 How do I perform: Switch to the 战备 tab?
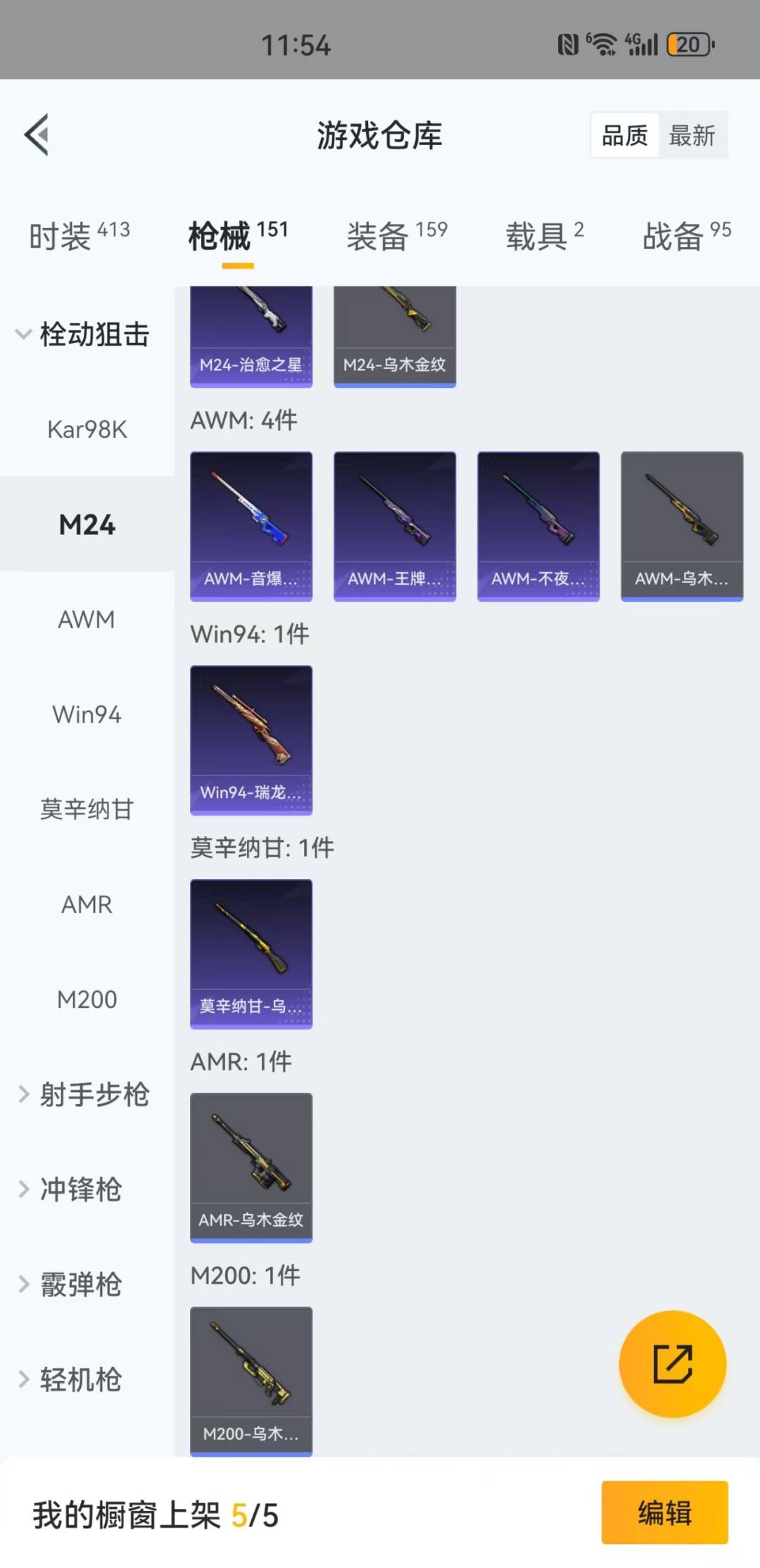coord(686,236)
